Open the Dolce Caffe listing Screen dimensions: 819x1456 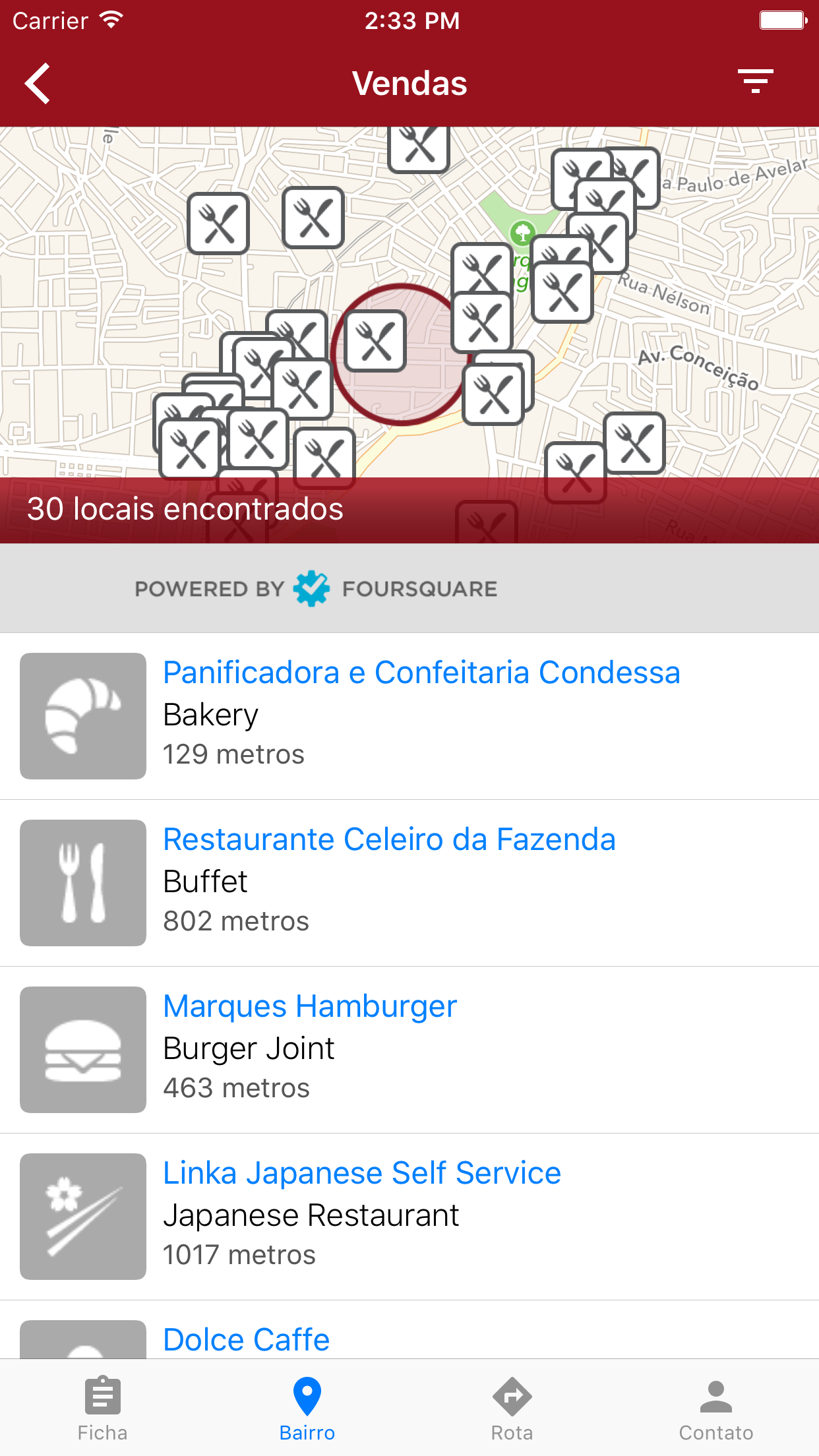[x=247, y=1339]
